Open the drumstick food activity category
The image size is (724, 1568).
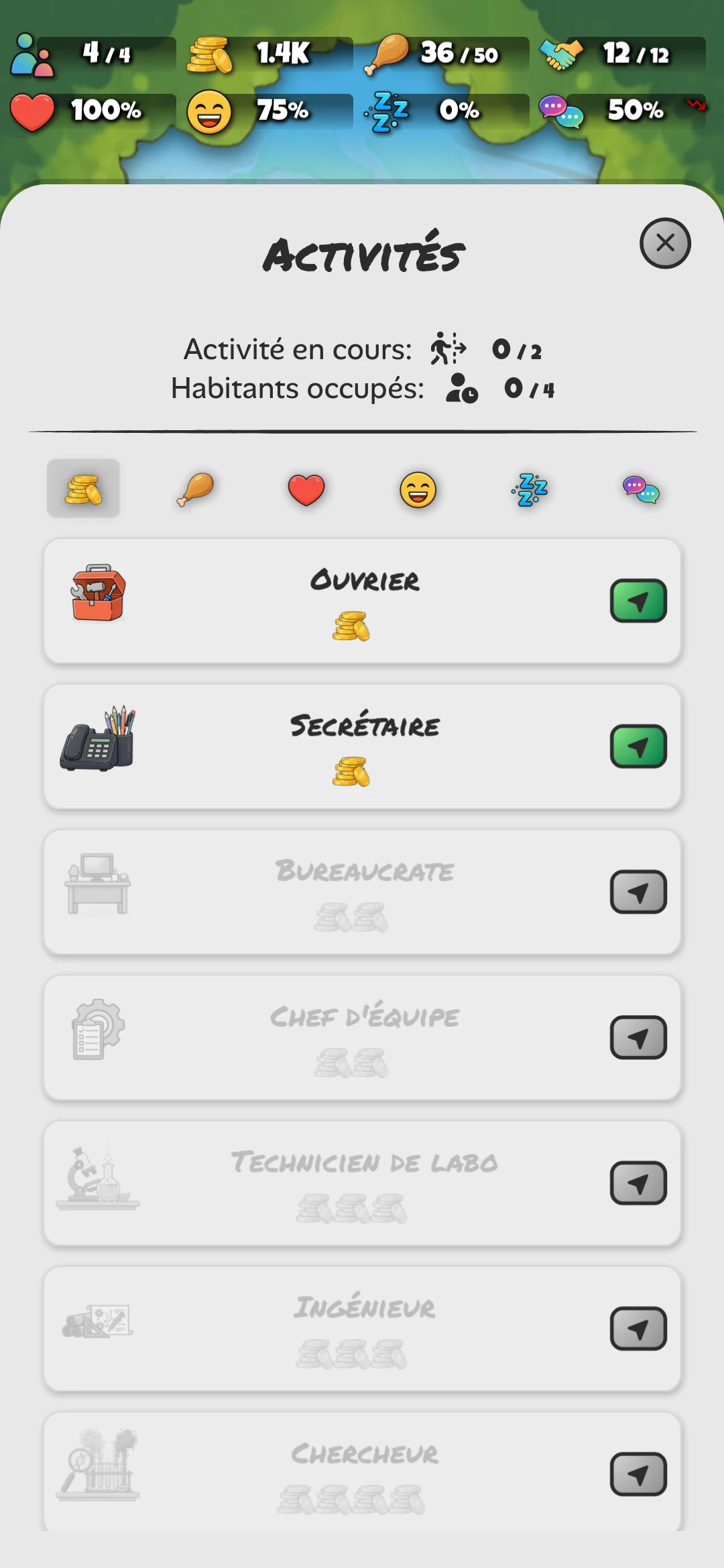(194, 488)
